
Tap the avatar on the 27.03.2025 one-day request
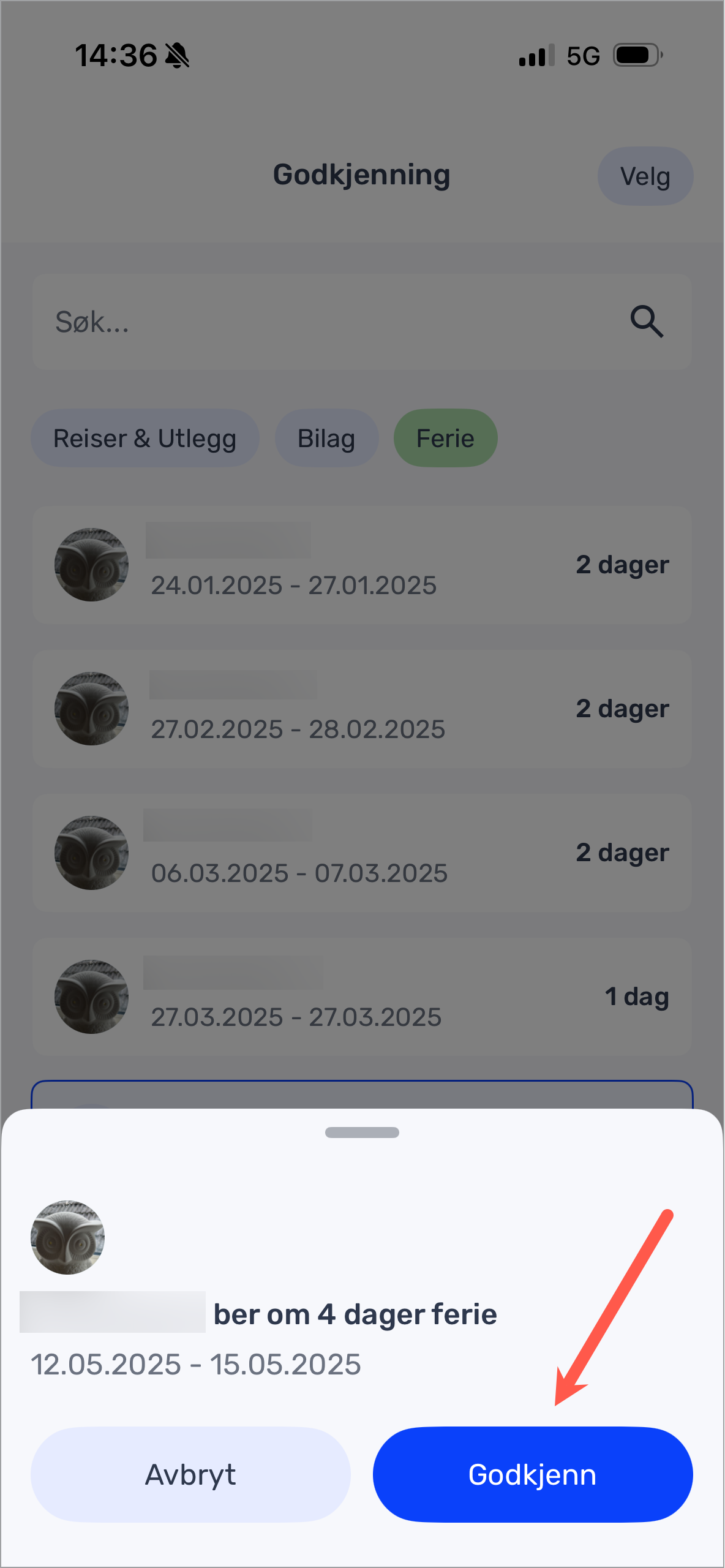point(91,997)
